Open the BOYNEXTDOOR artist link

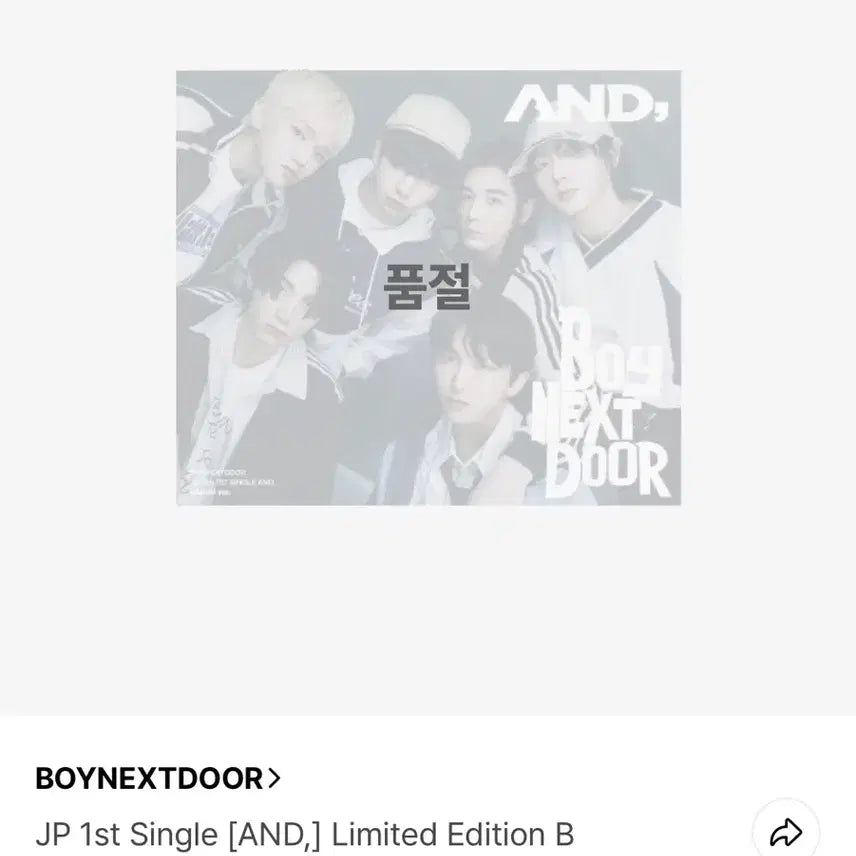158,778
